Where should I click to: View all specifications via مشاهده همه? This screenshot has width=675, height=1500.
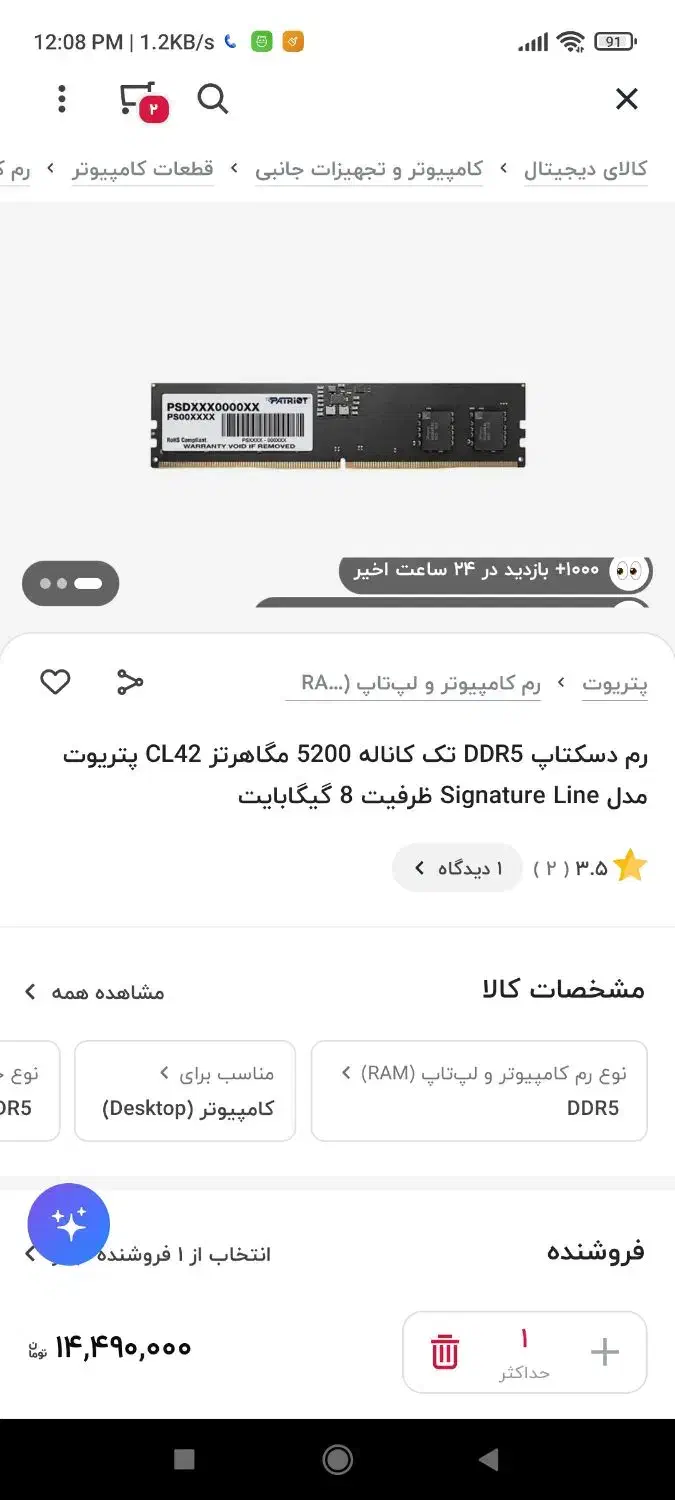(95, 992)
